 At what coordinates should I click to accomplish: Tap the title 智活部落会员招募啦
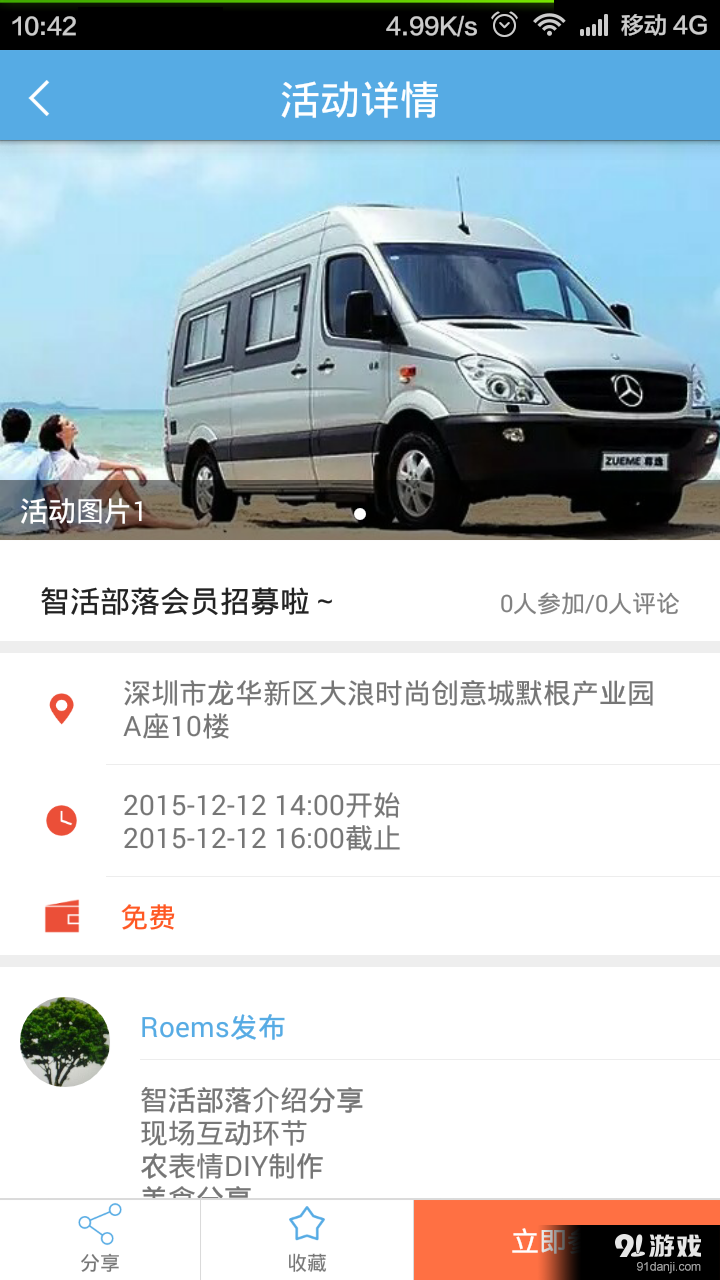[x=185, y=602]
